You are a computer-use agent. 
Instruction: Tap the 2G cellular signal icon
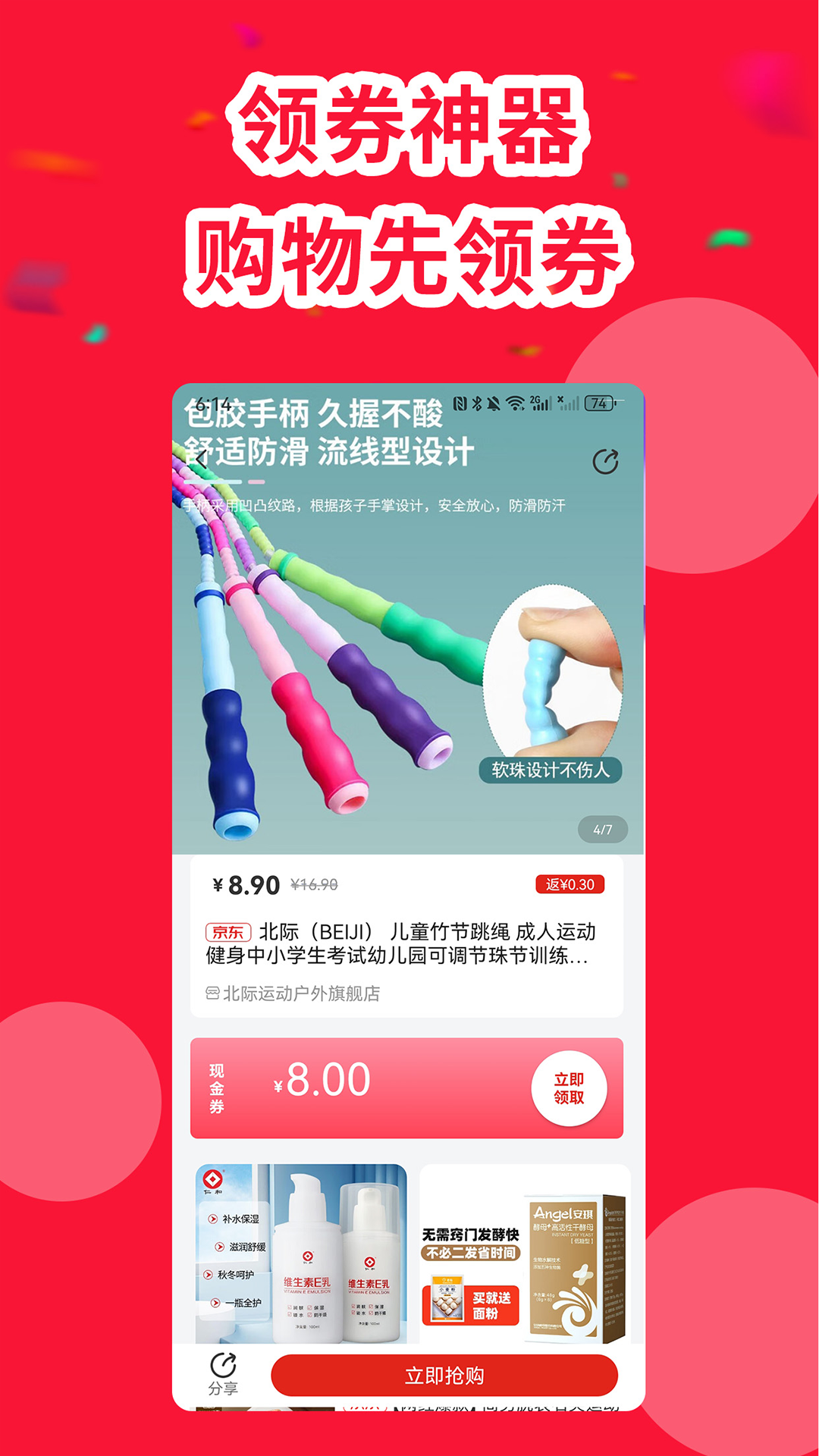[540, 403]
